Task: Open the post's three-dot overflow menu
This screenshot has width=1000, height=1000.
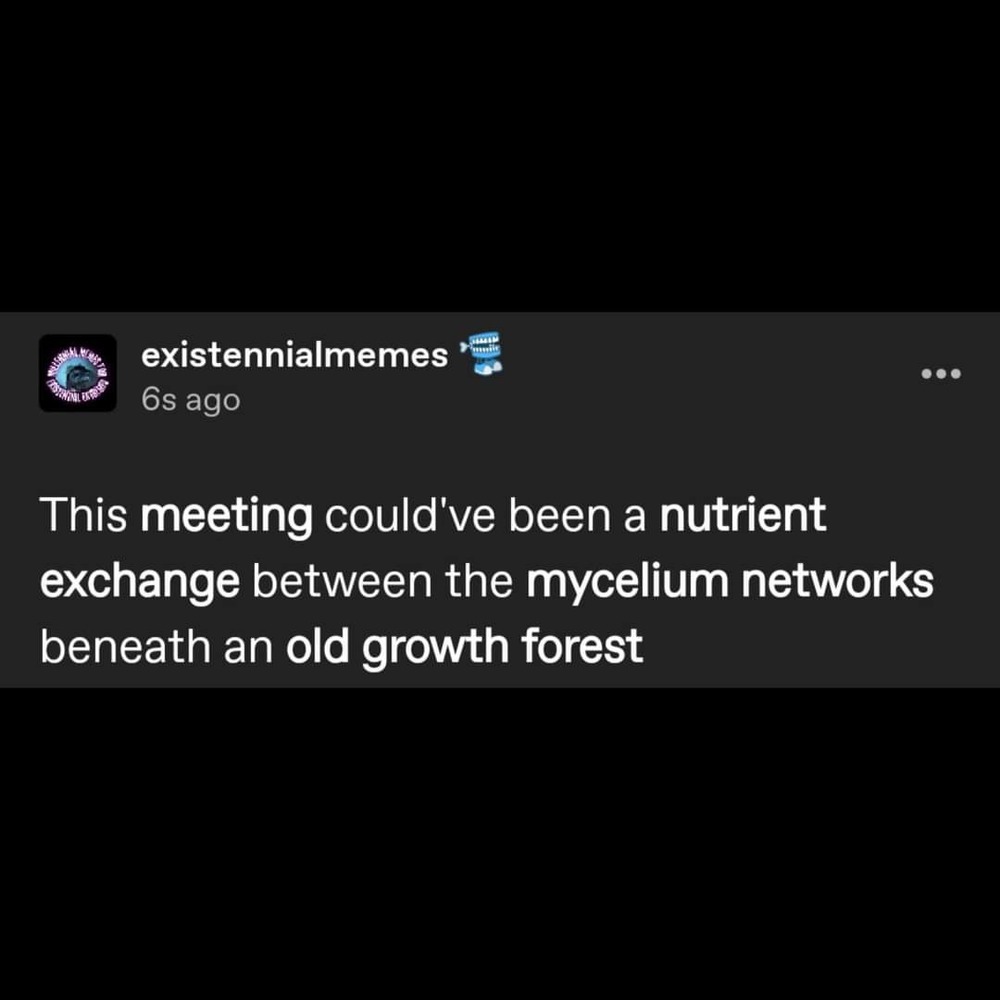Action: coord(941,374)
